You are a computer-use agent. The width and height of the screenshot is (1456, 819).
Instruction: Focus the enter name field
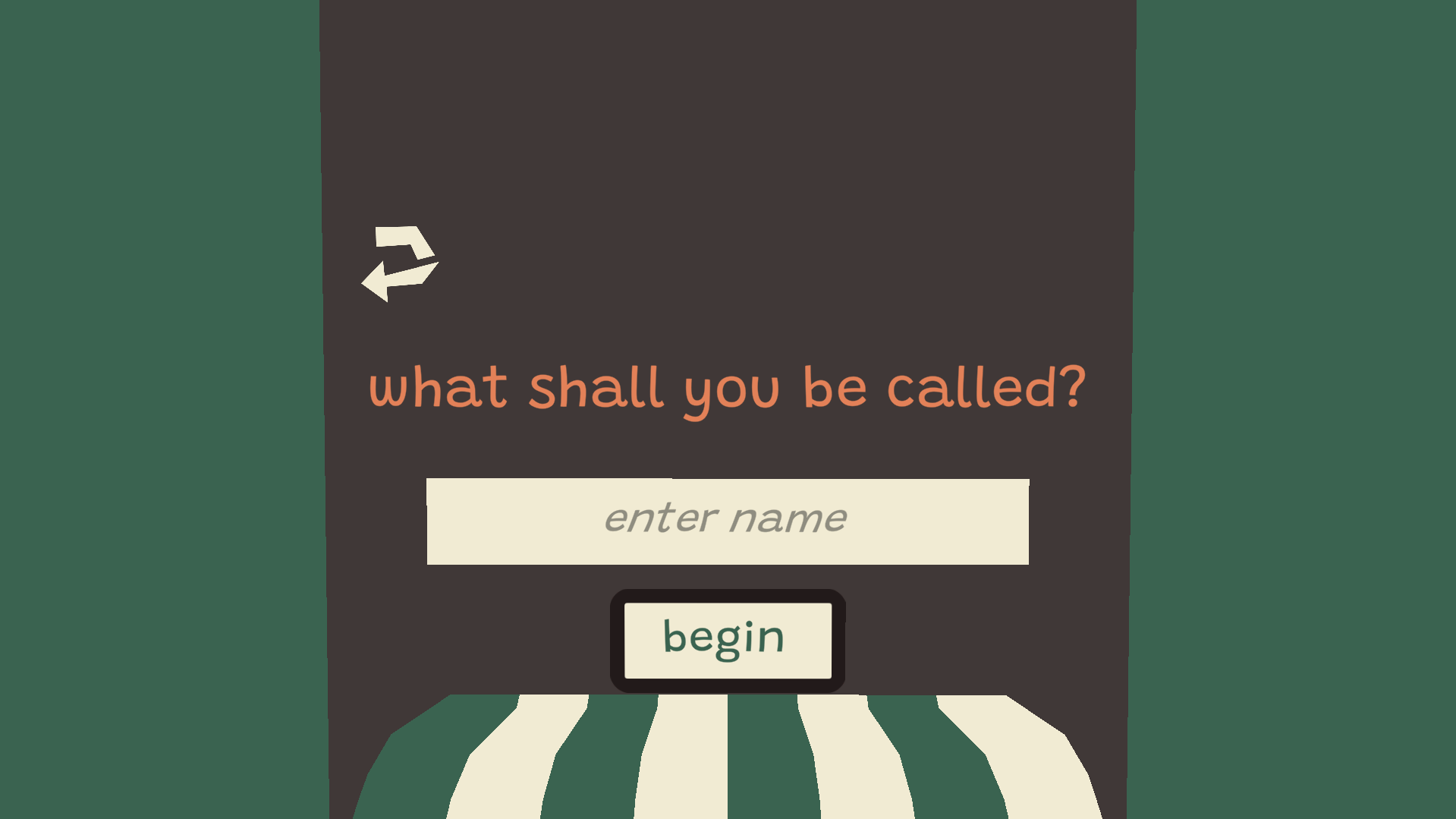click(x=727, y=521)
